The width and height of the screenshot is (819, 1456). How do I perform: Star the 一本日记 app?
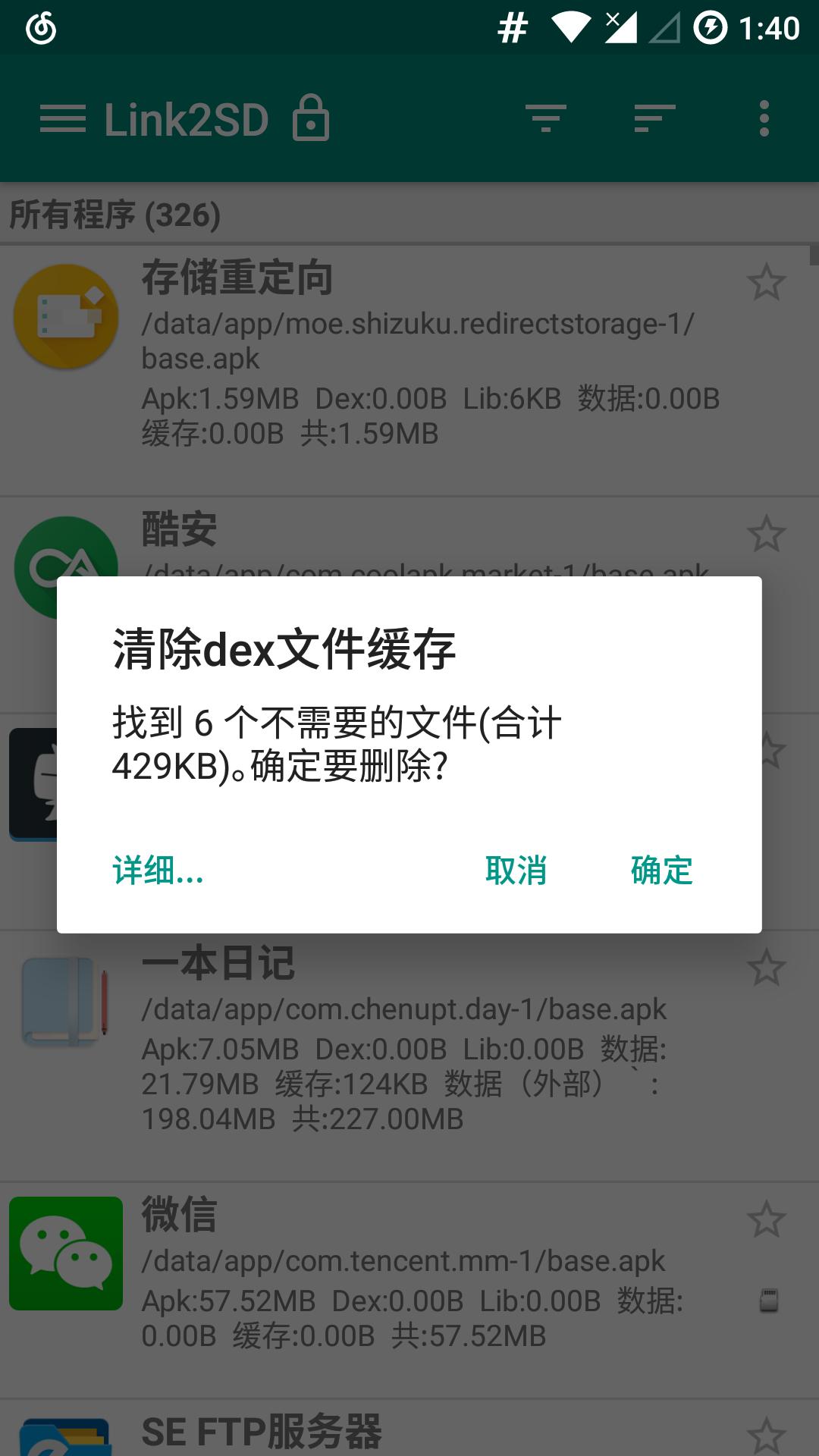(x=766, y=968)
